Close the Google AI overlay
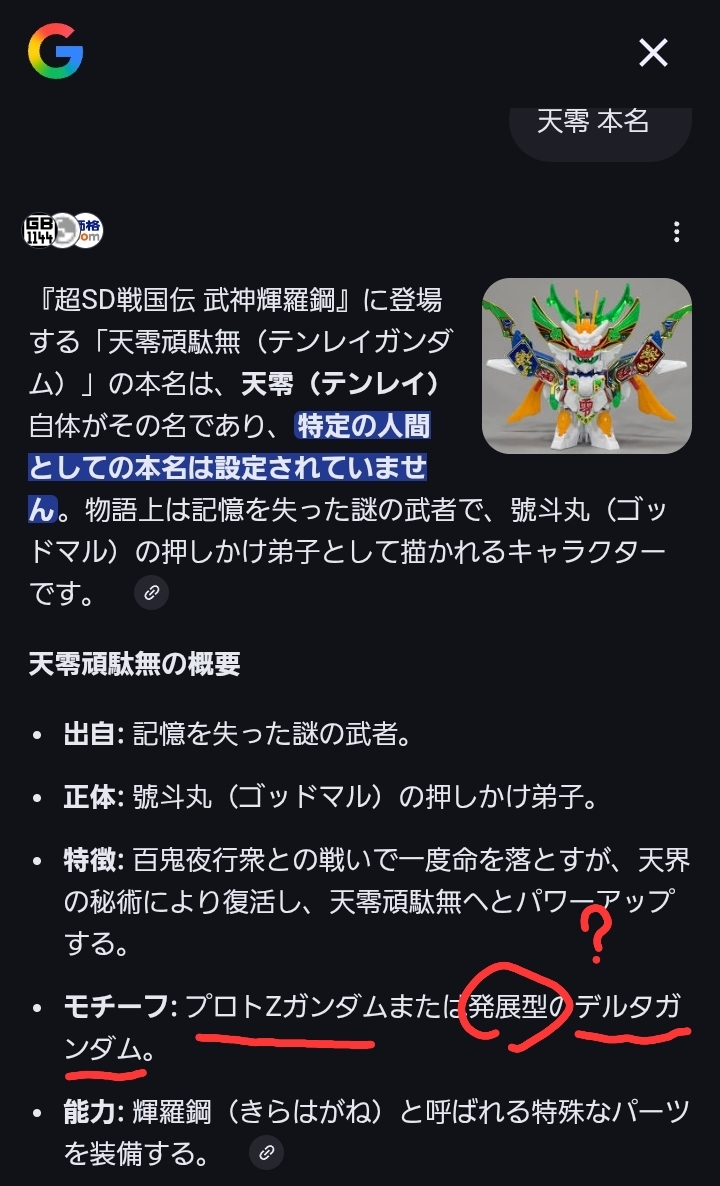This screenshot has height=1186, width=720. pyautogui.click(x=653, y=52)
